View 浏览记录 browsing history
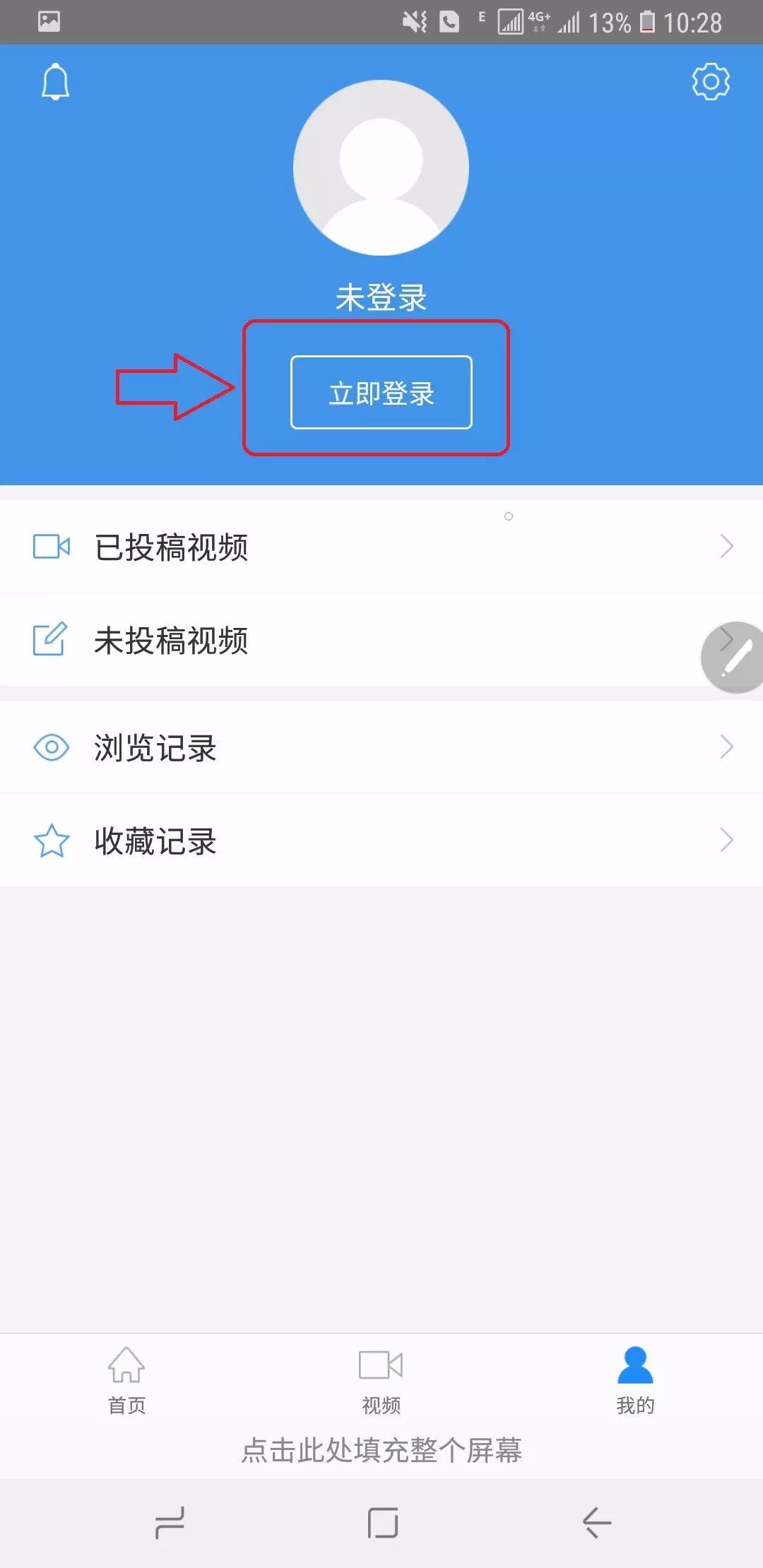The height and width of the screenshot is (1568, 763). coord(381,747)
